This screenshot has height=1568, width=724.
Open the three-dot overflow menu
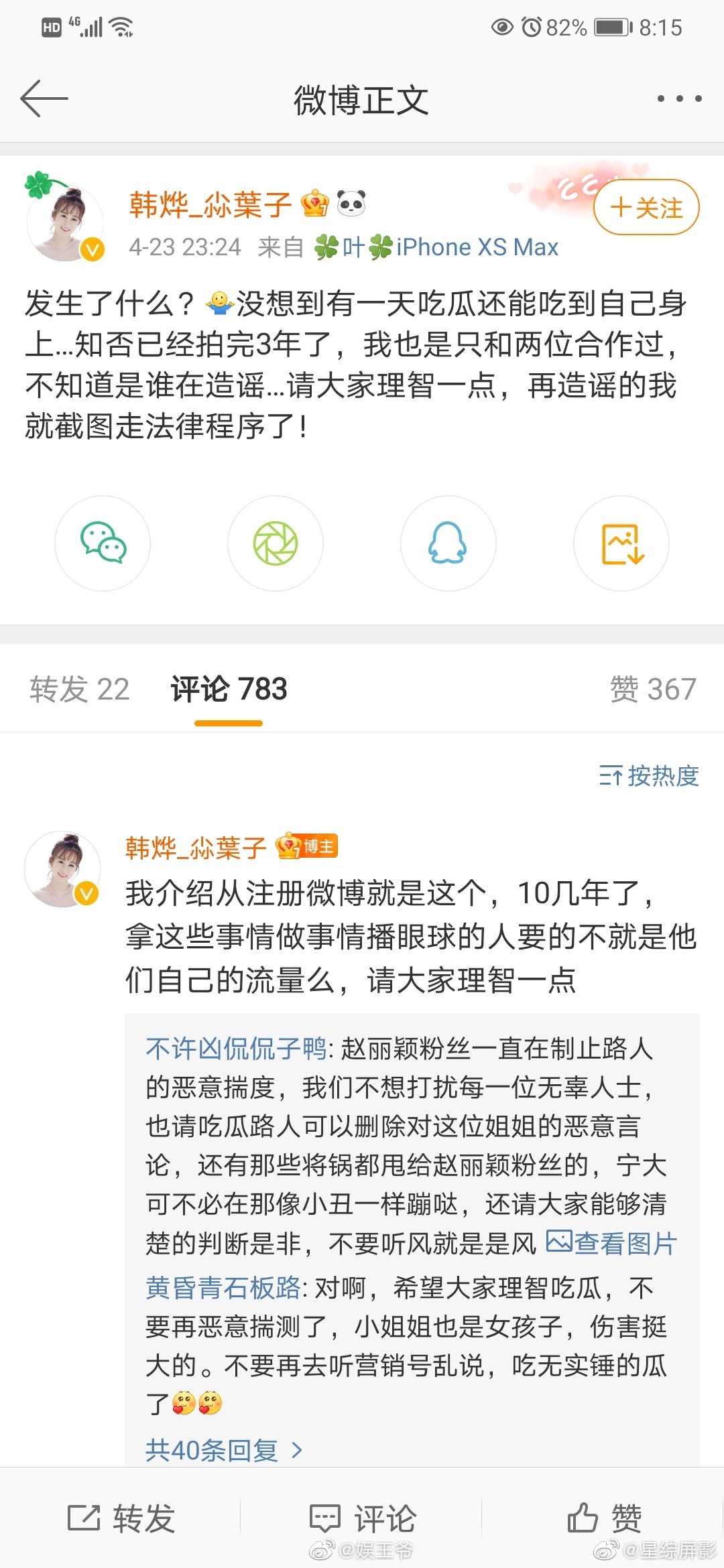679,99
